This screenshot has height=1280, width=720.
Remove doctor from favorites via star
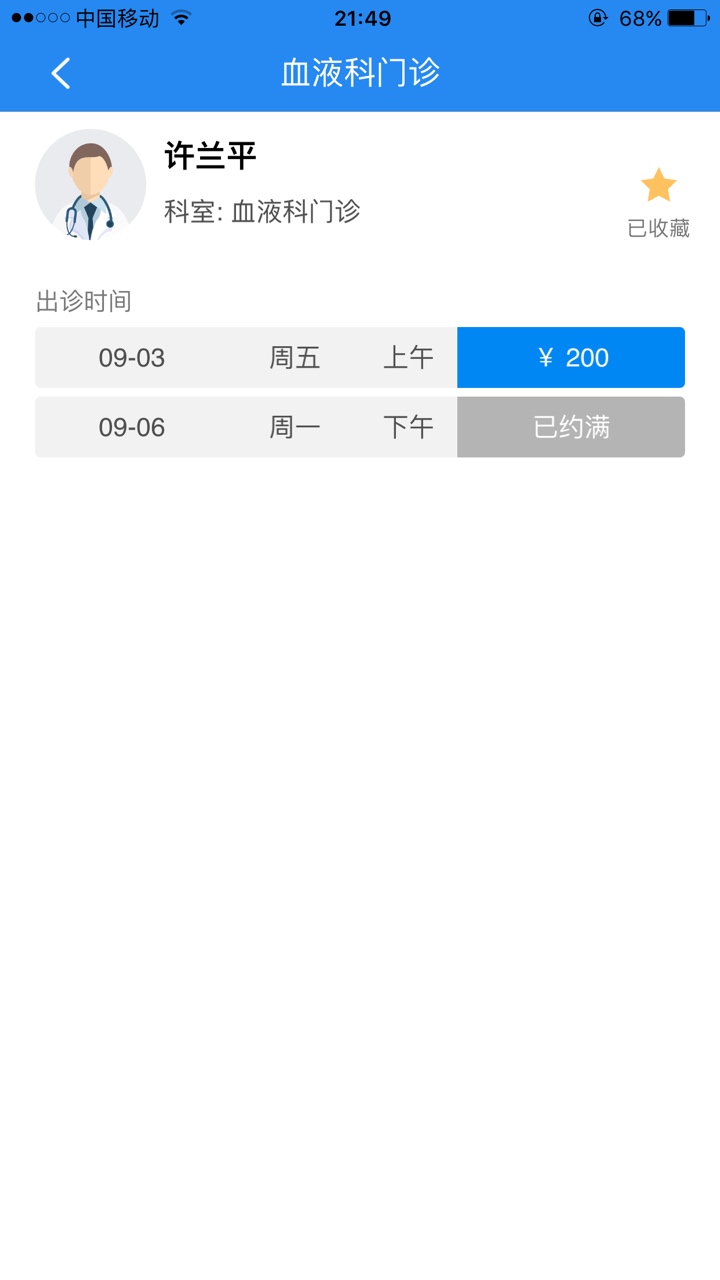click(x=658, y=186)
